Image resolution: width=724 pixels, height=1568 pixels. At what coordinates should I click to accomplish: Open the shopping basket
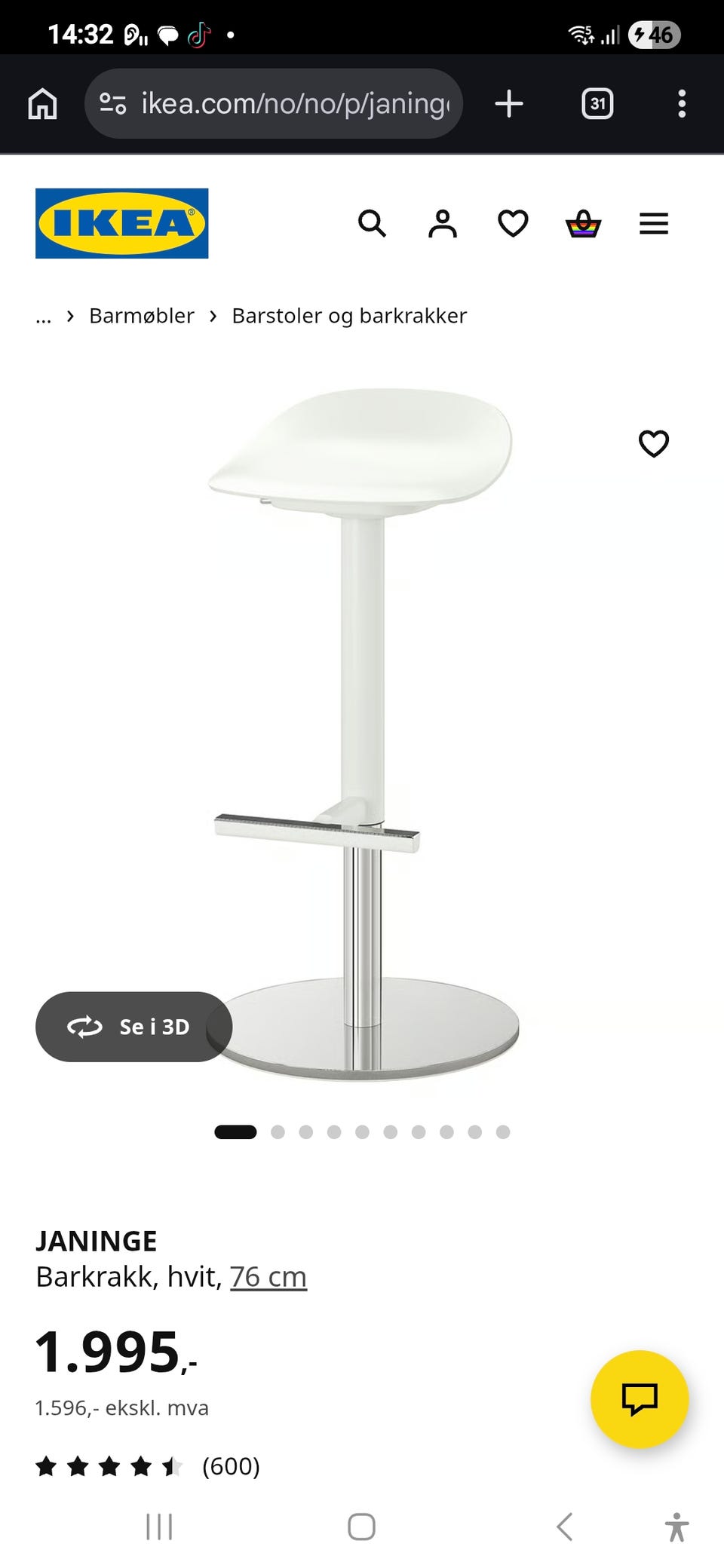(x=583, y=224)
